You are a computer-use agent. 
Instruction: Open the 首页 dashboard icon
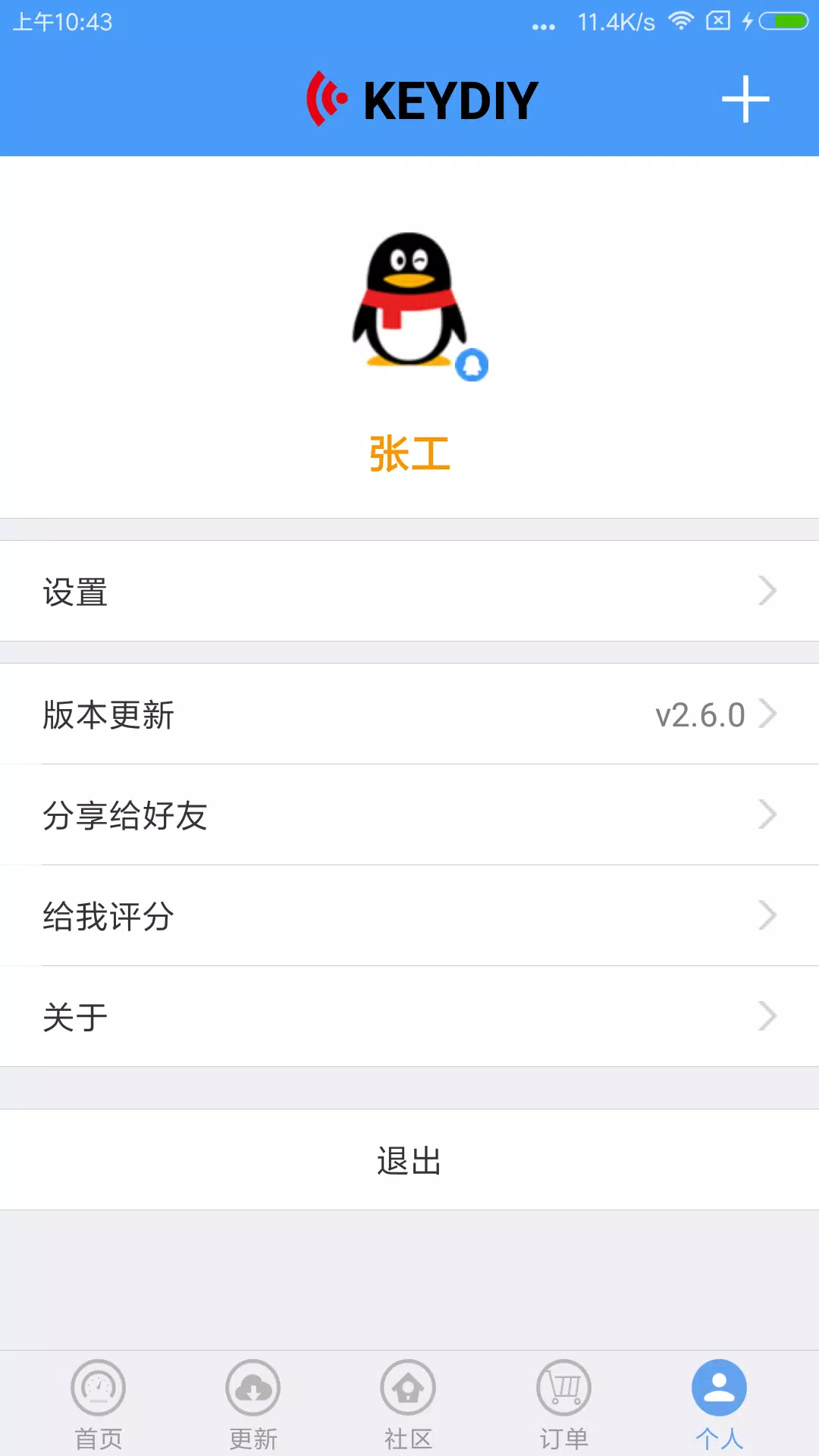point(99,1388)
